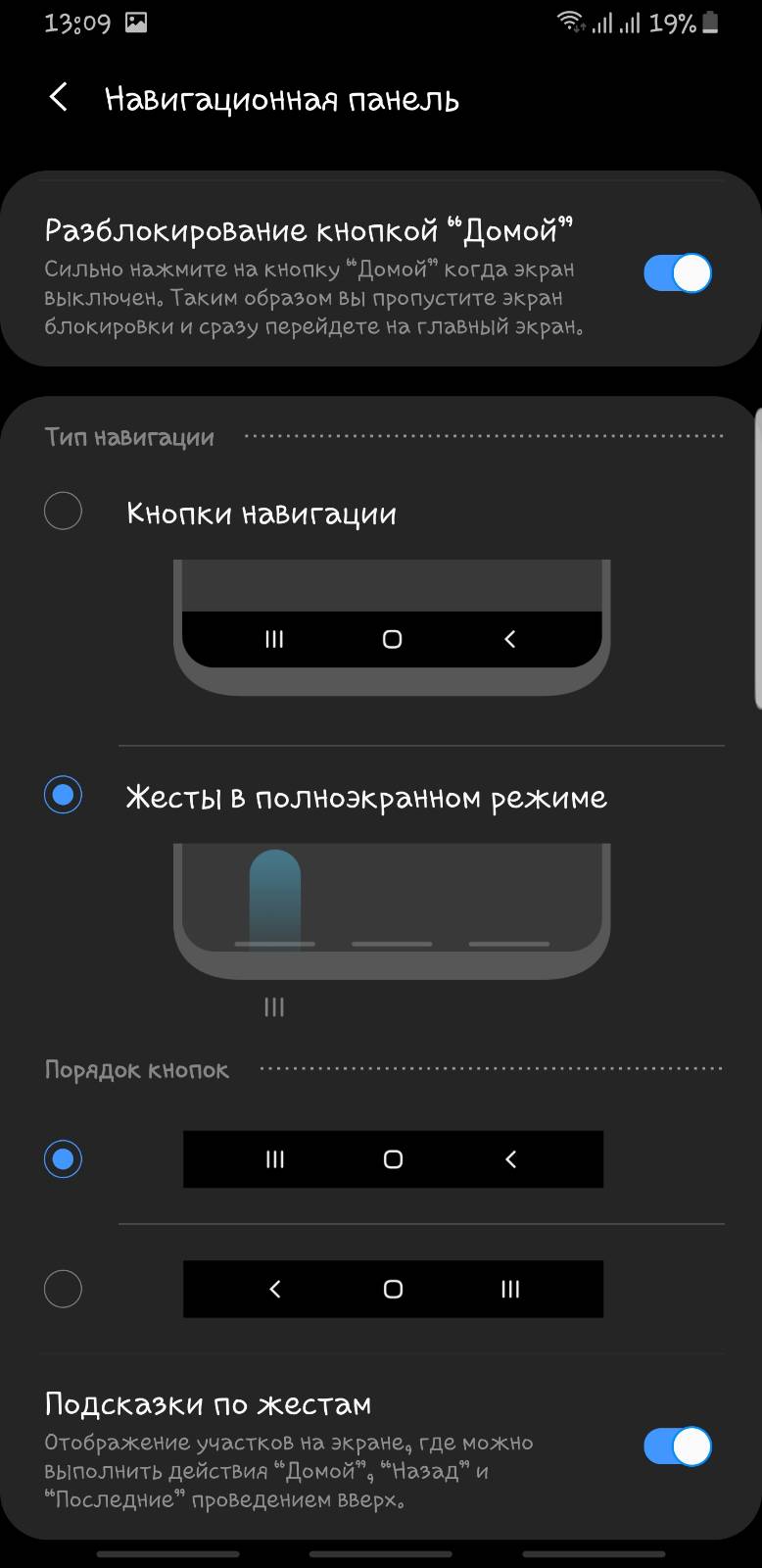Select recents-home-back button order
This screenshot has height=1568, width=762.
coord(64,1159)
